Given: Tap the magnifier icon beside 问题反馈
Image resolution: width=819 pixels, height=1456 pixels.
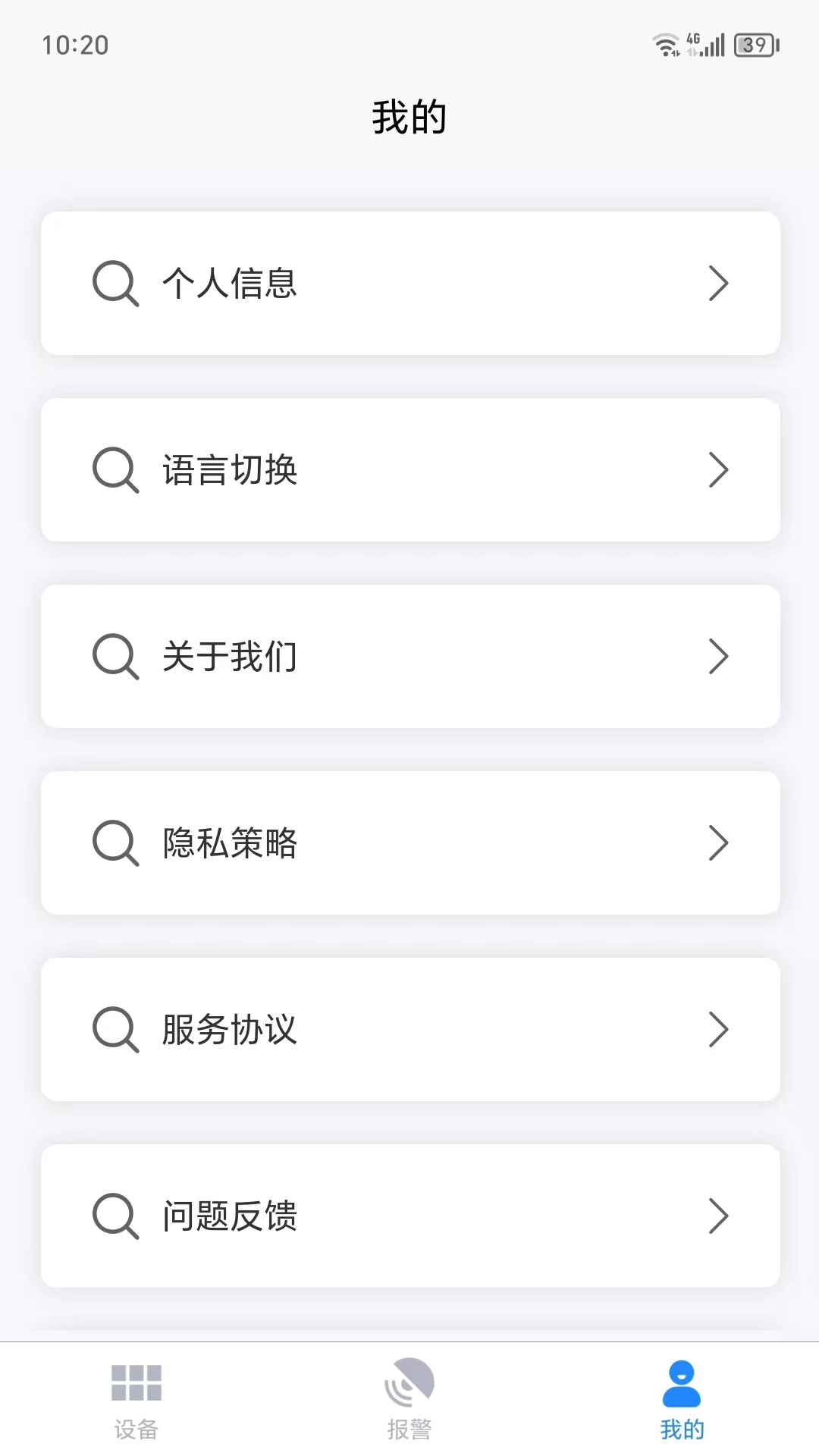Looking at the screenshot, I should [x=115, y=1216].
